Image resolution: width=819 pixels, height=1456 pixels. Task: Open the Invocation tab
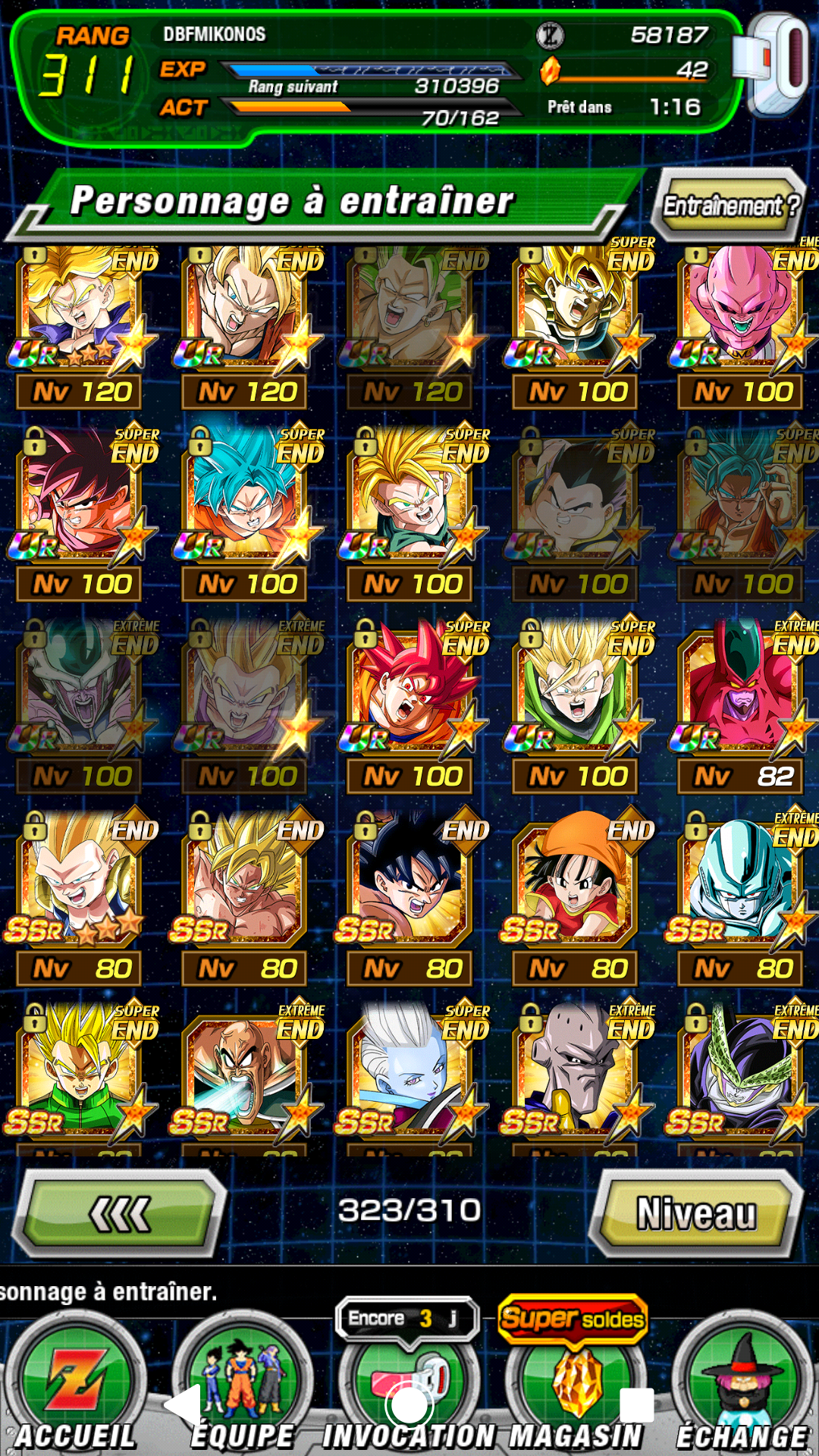coord(409,1386)
